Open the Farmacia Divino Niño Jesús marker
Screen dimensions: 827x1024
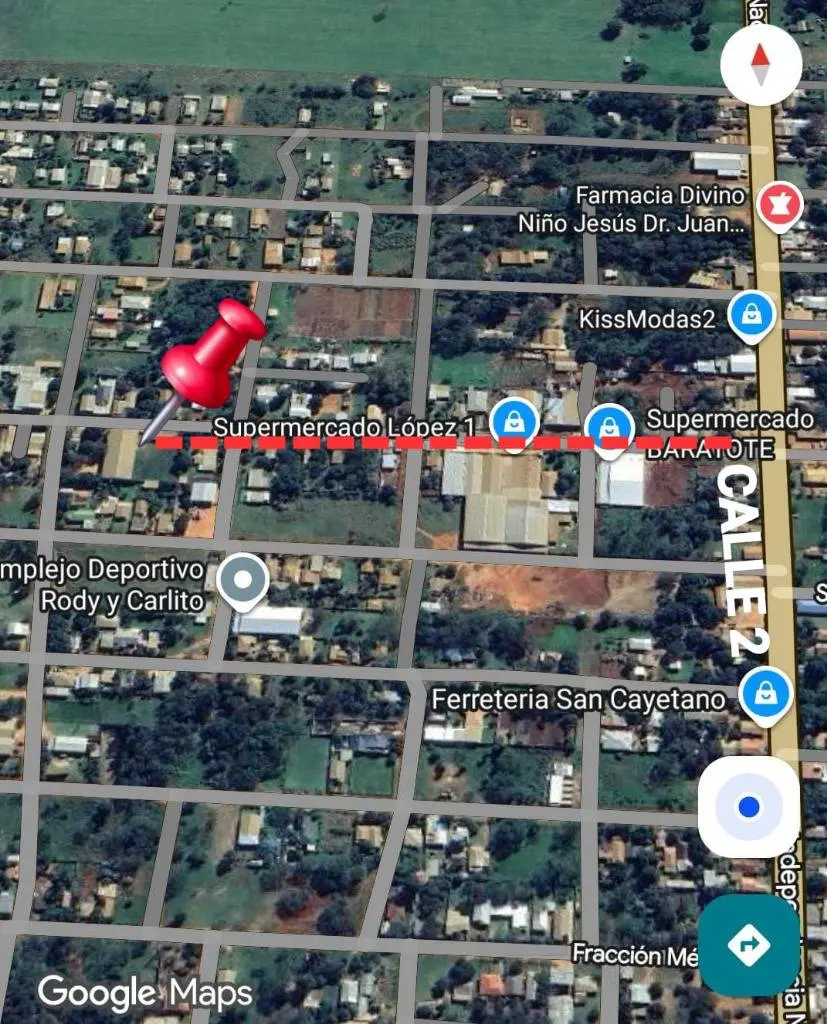[775, 205]
